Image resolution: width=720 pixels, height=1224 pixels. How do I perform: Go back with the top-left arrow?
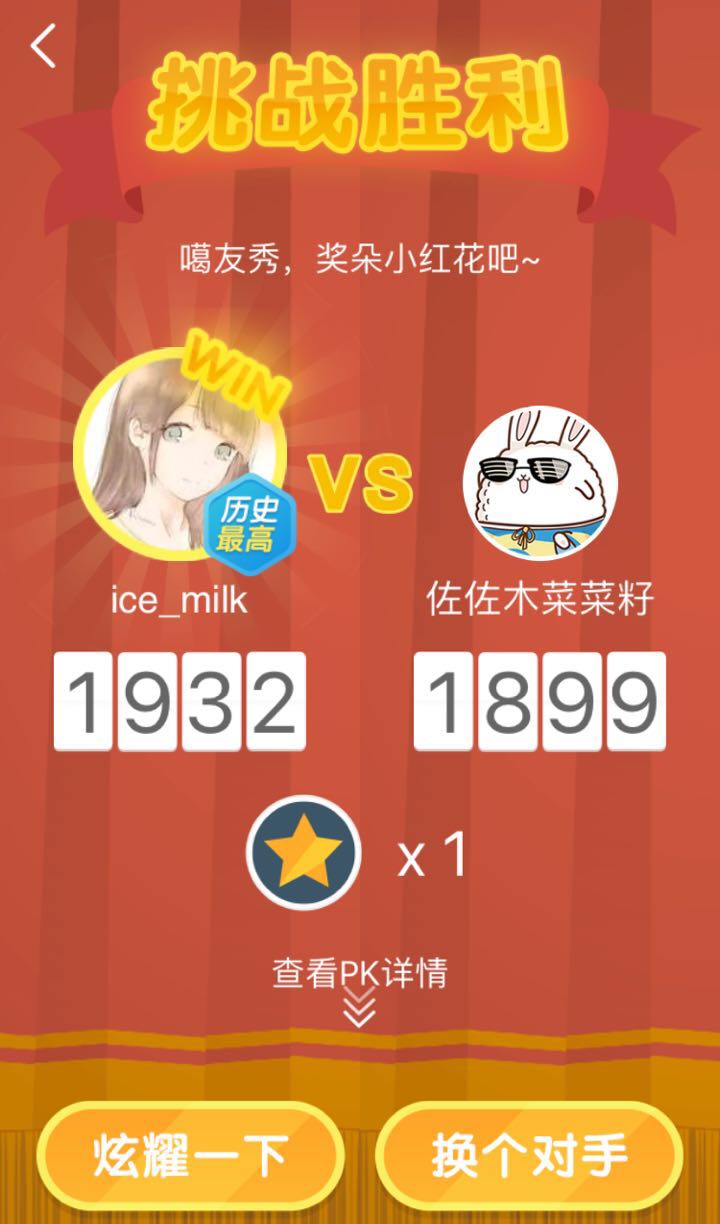point(43,46)
